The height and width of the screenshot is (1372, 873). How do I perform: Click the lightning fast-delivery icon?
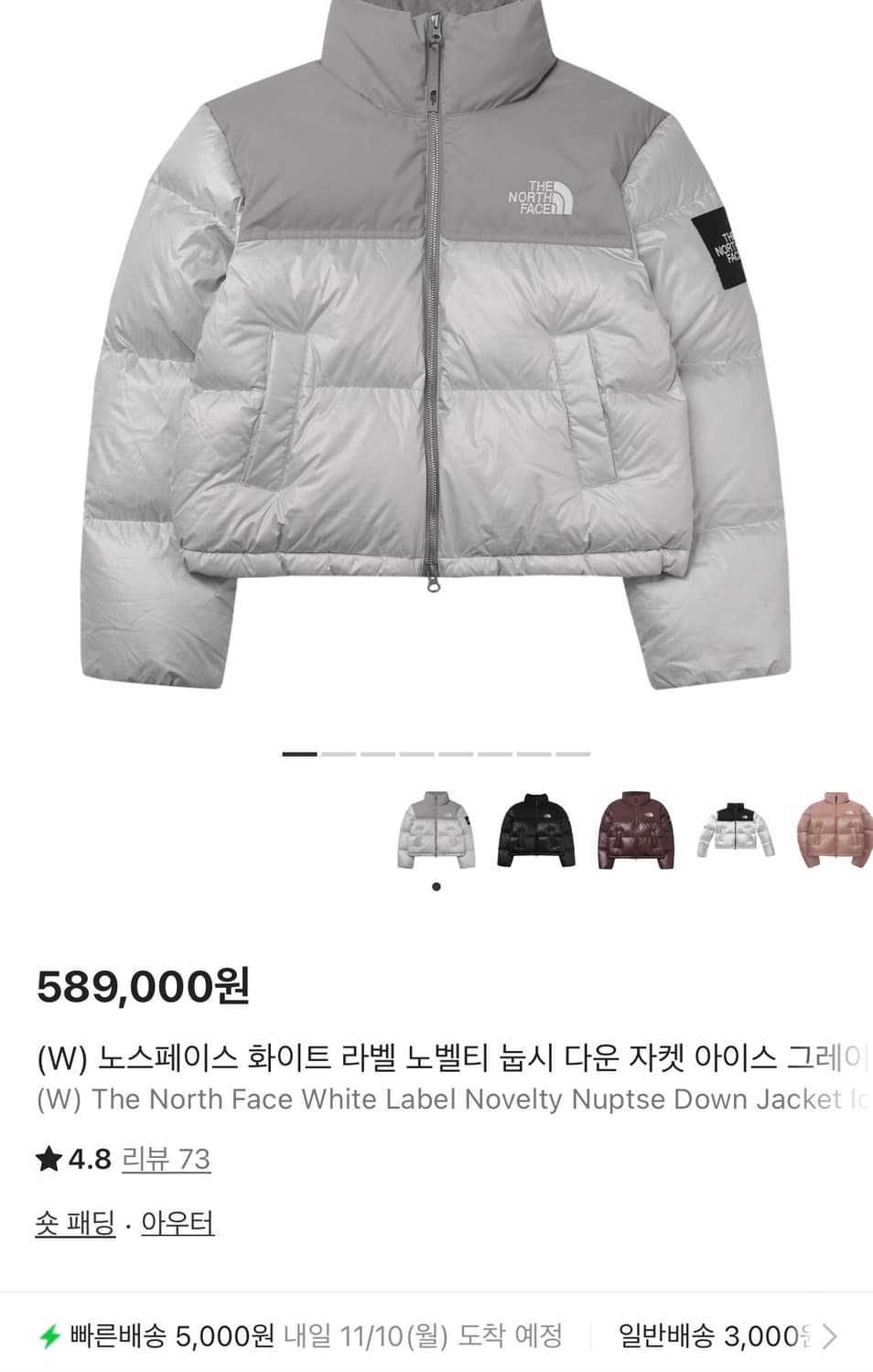click(x=49, y=1335)
